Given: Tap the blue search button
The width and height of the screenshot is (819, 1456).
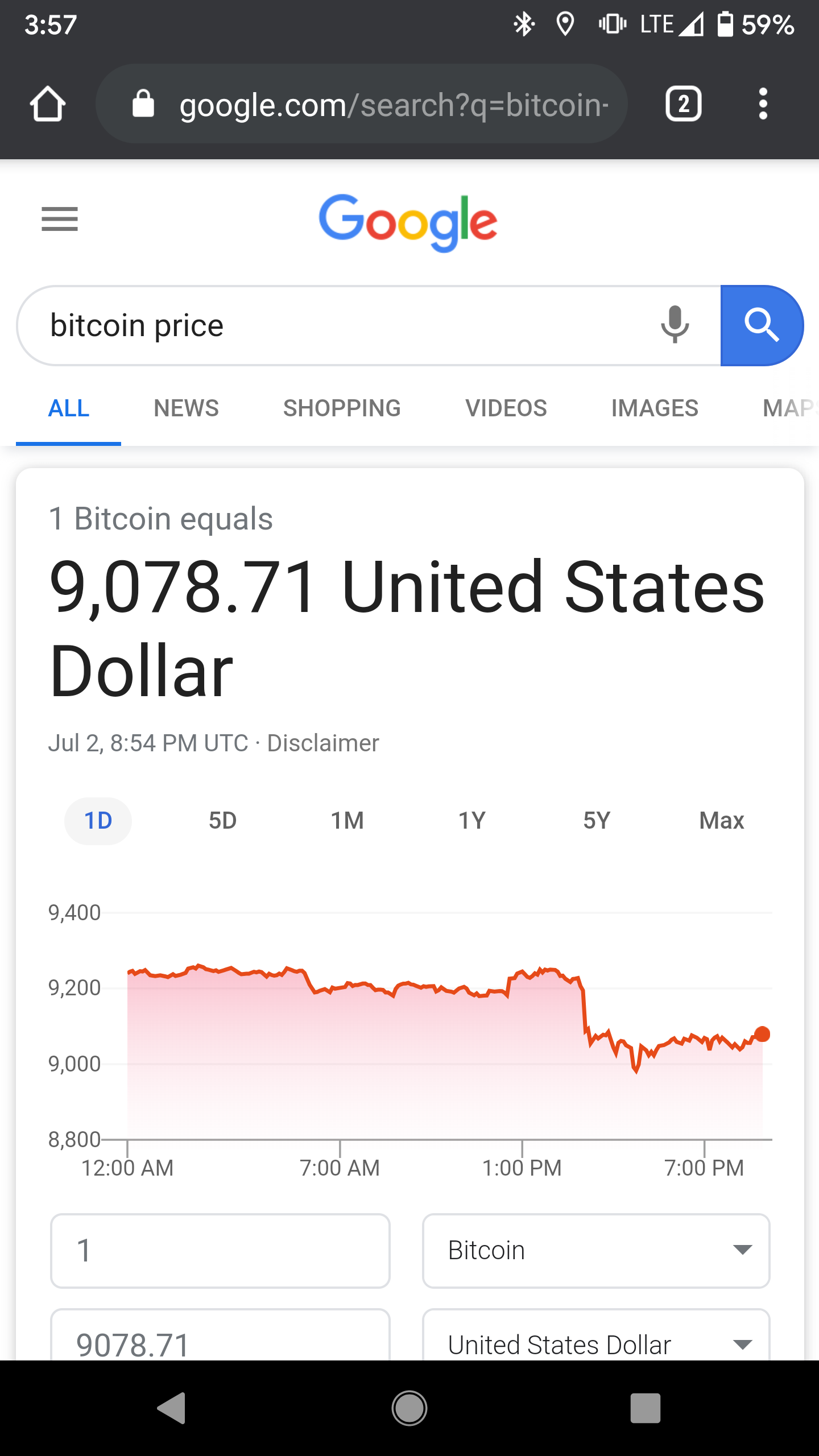Looking at the screenshot, I should [762, 325].
